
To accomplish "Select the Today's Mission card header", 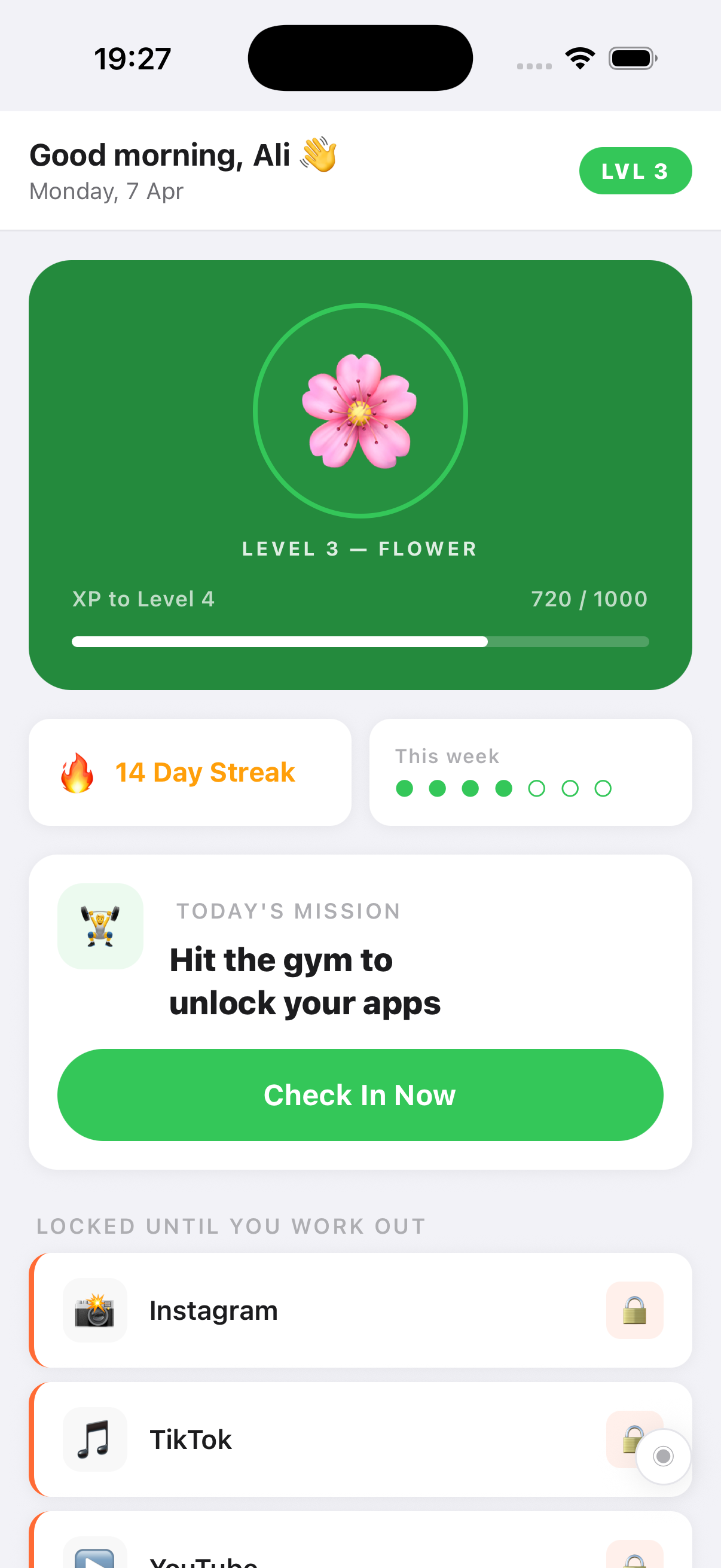I will [x=288, y=910].
